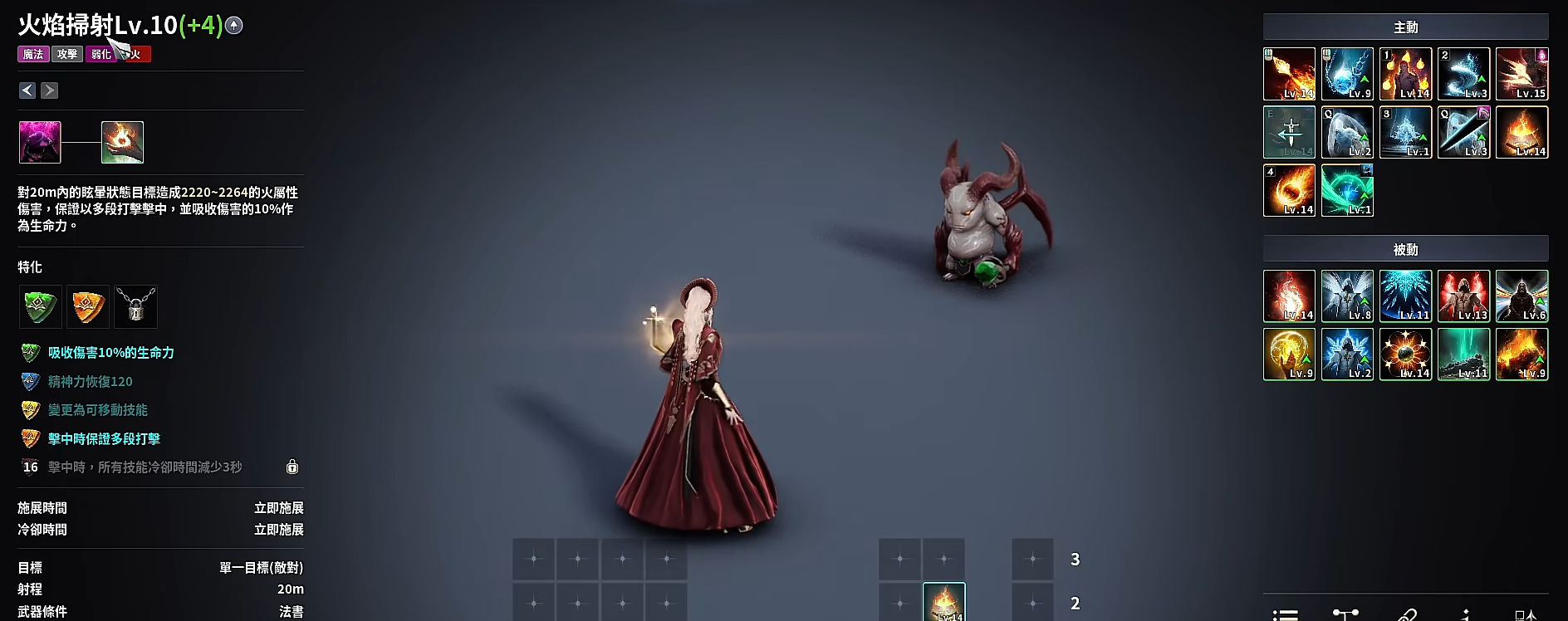Open the Lv.13 red winged passive skill
The height and width of the screenshot is (621, 1568).
point(1463,296)
